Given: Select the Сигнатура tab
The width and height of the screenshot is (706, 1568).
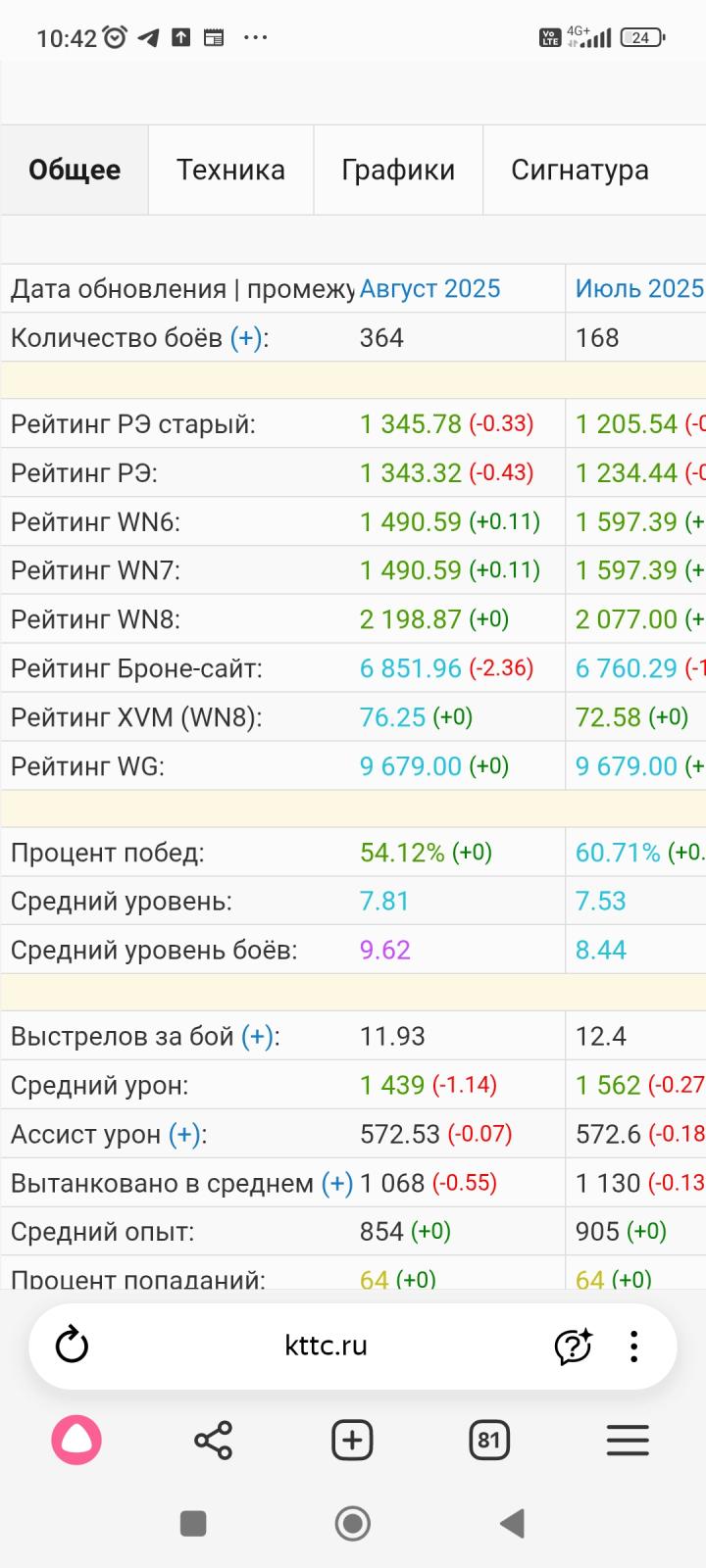Looking at the screenshot, I should point(580,170).
